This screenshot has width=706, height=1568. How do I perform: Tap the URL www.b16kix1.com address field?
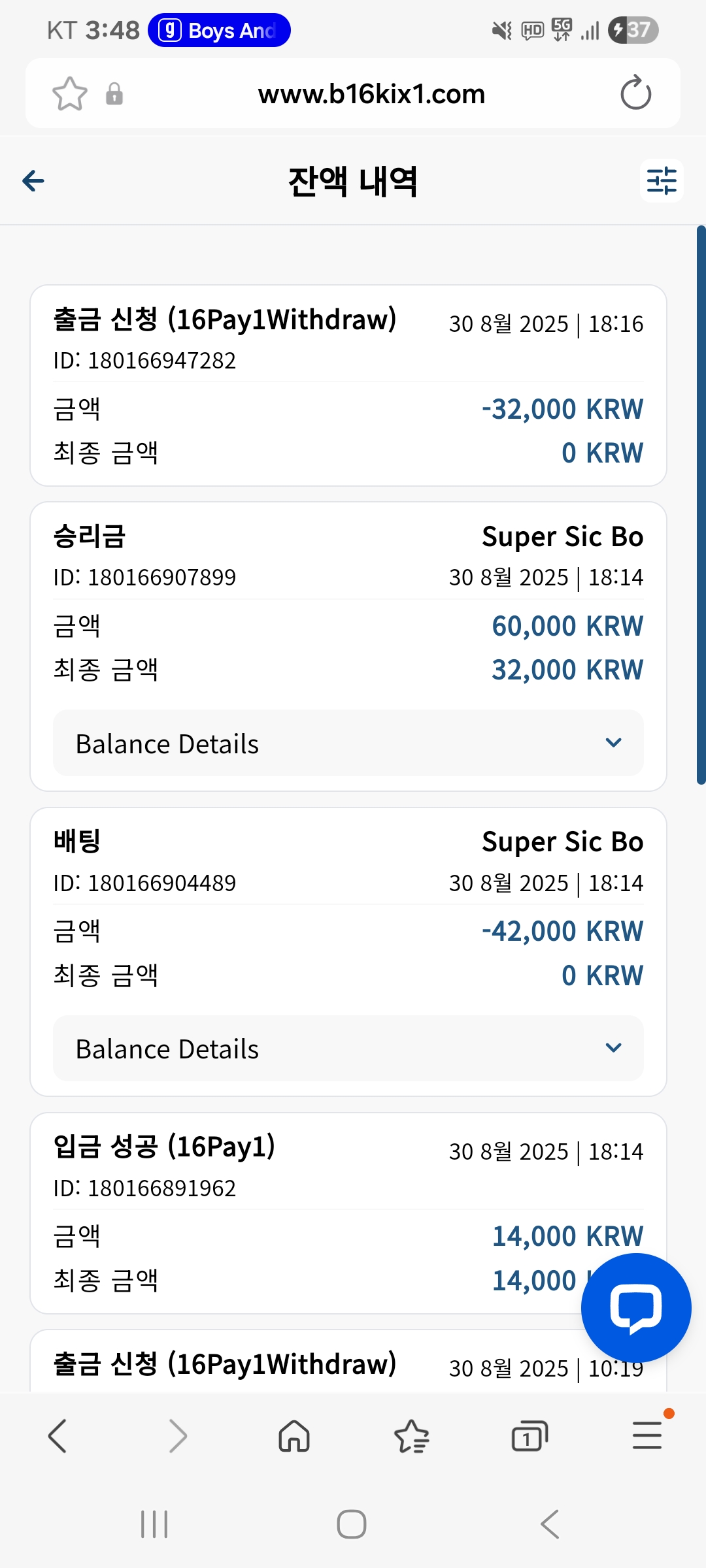coord(371,94)
